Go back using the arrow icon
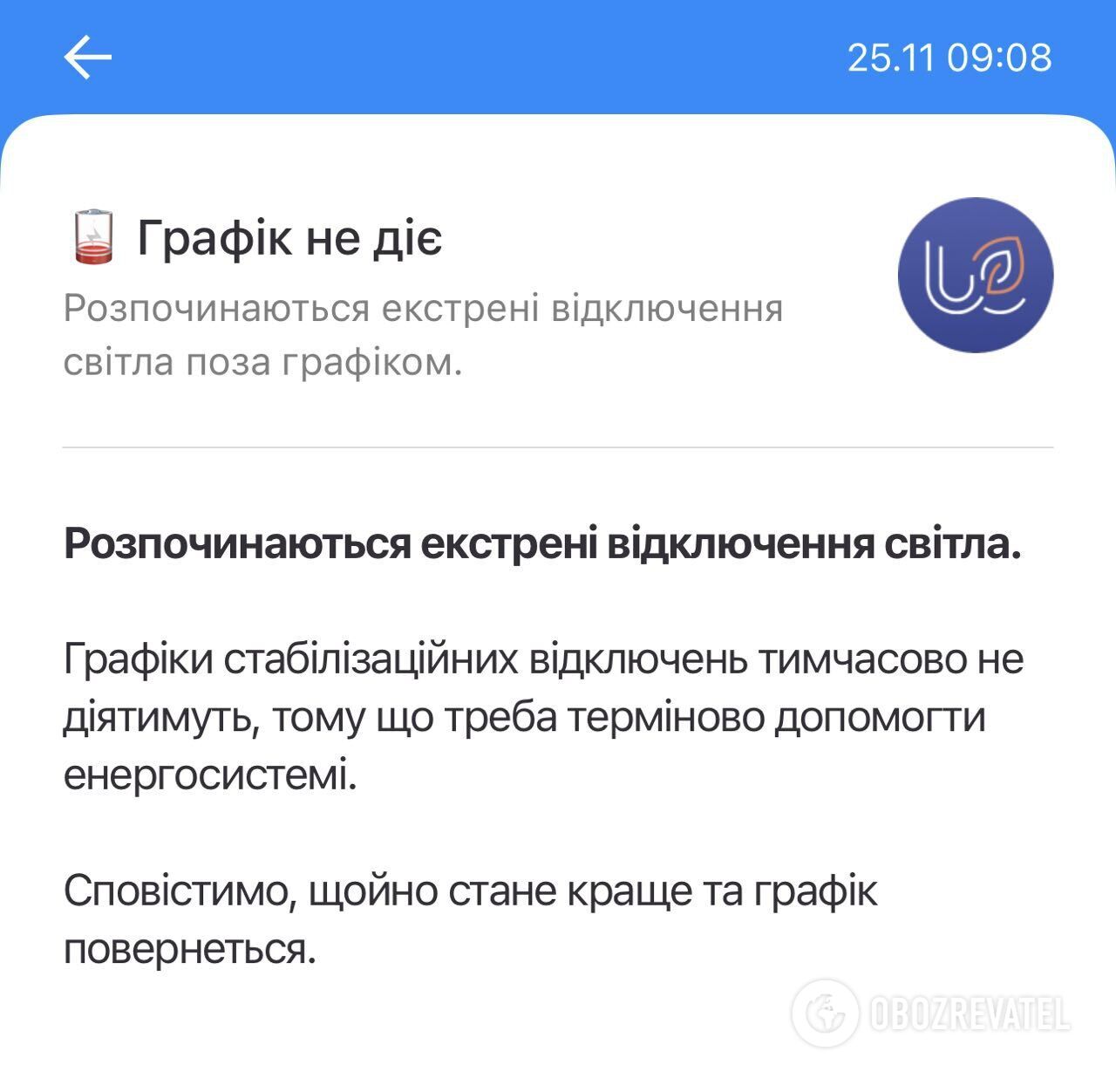The width and height of the screenshot is (1116, 1092). click(x=87, y=58)
